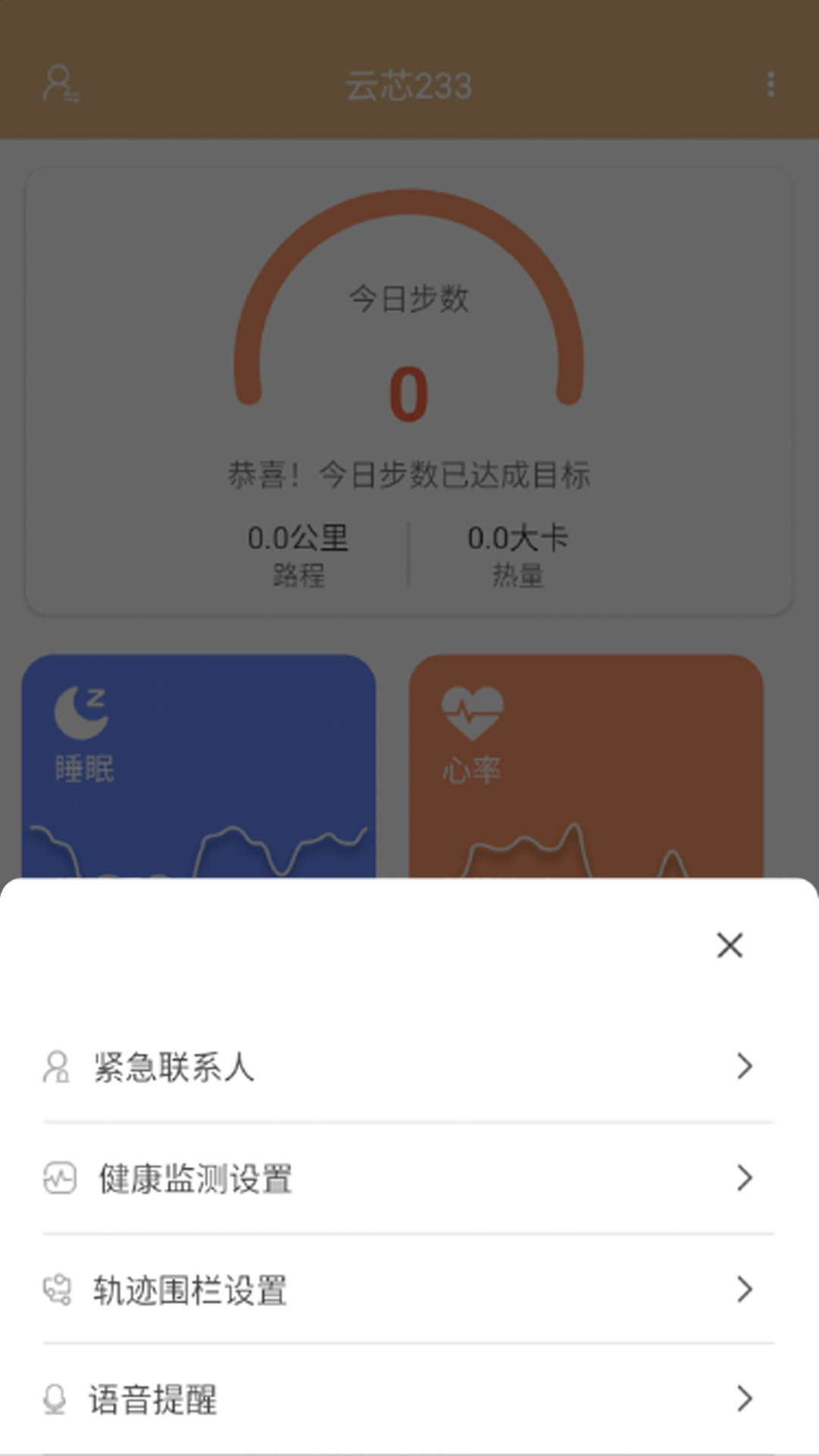819x1456 pixels.
Task: Click the monitor icon beside 健康监测设置
Action: 57,1178
